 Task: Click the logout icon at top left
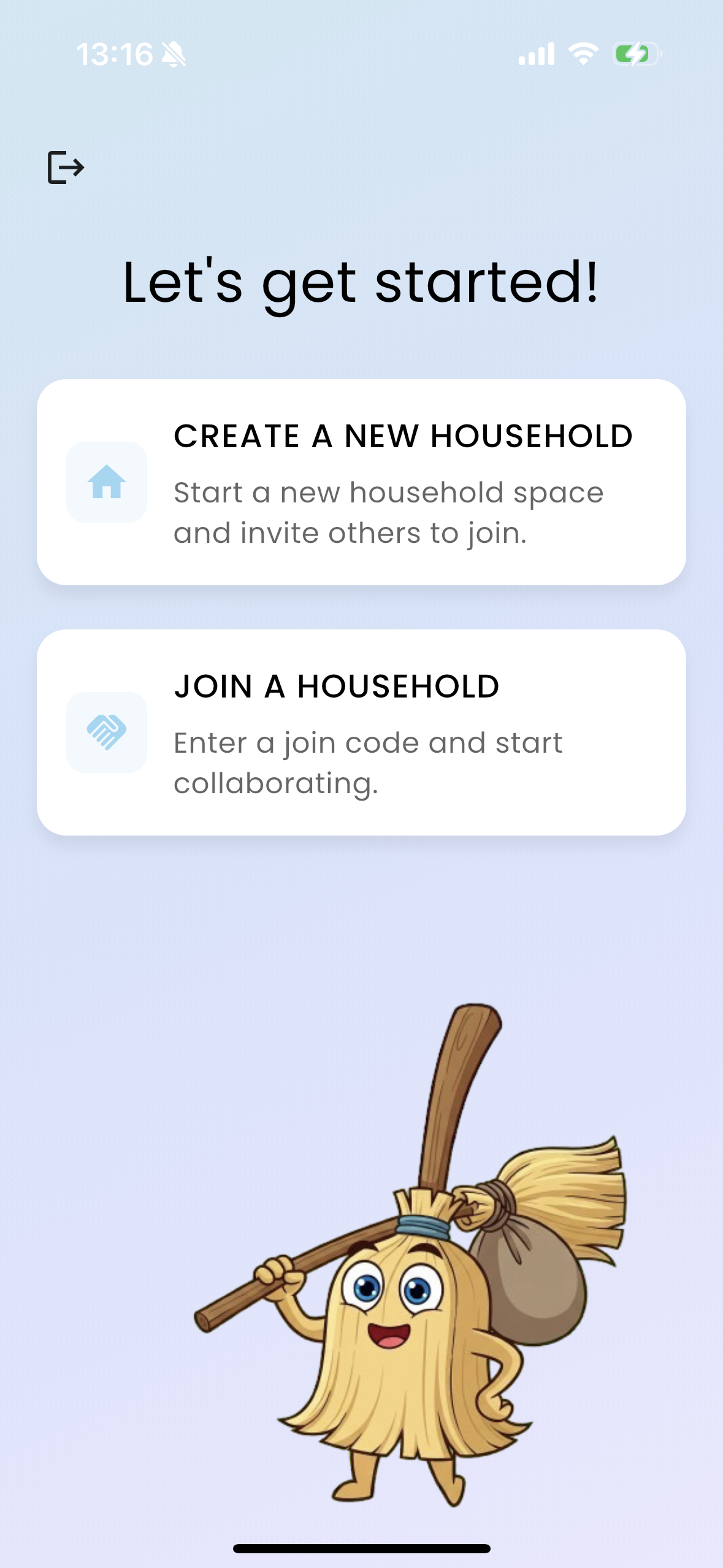(66, 167)
